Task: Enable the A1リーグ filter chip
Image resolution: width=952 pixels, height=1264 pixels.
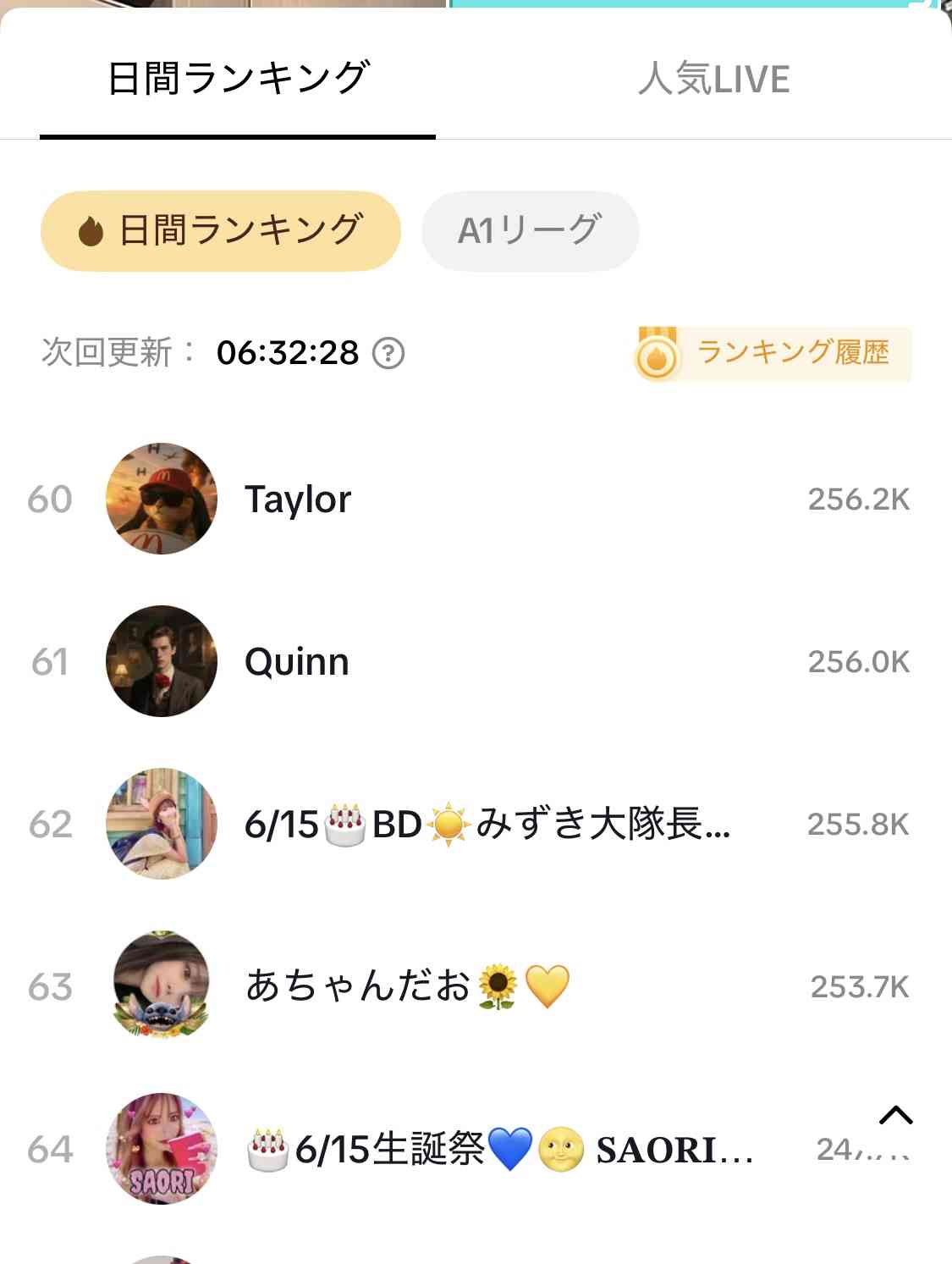Action: 530,229
